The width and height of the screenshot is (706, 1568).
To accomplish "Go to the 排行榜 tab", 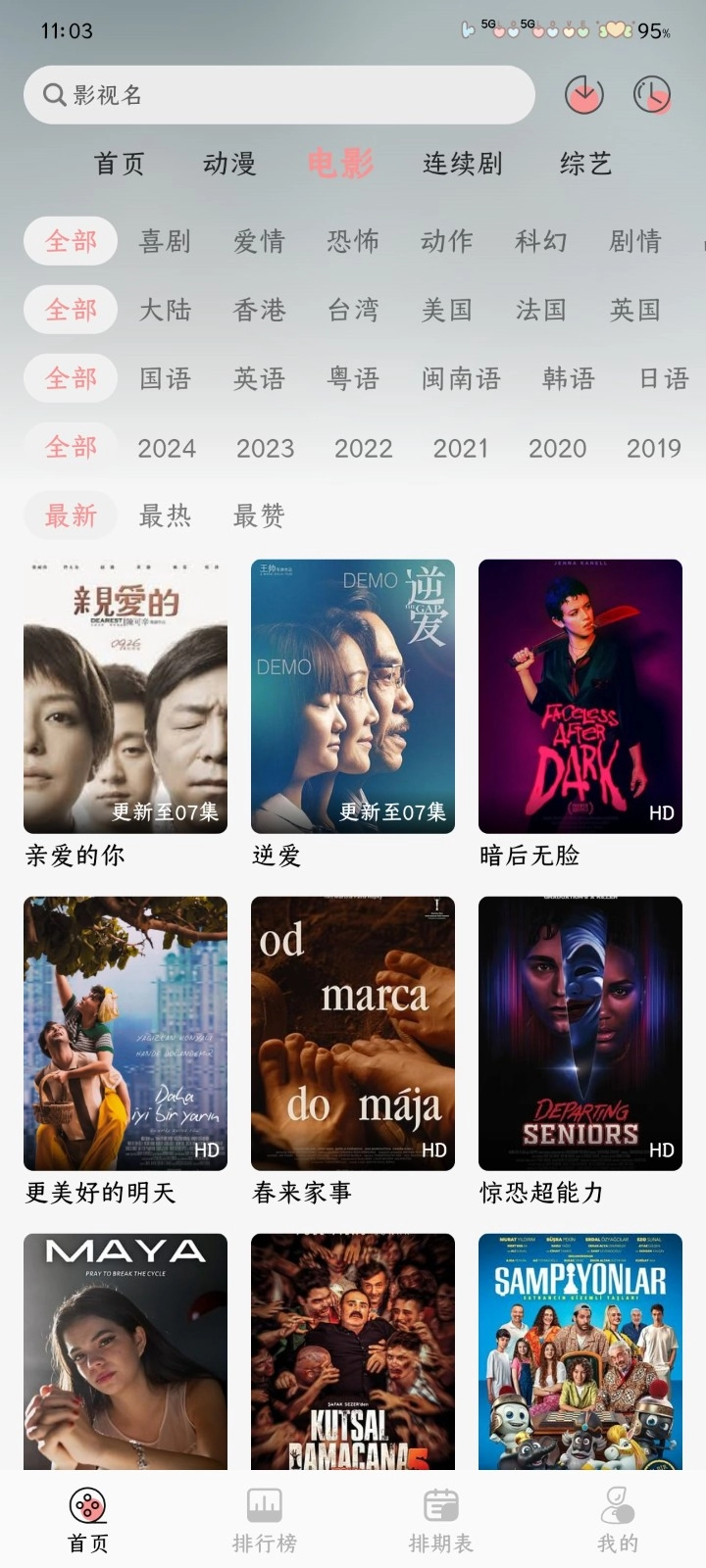I will (265, 1521).
